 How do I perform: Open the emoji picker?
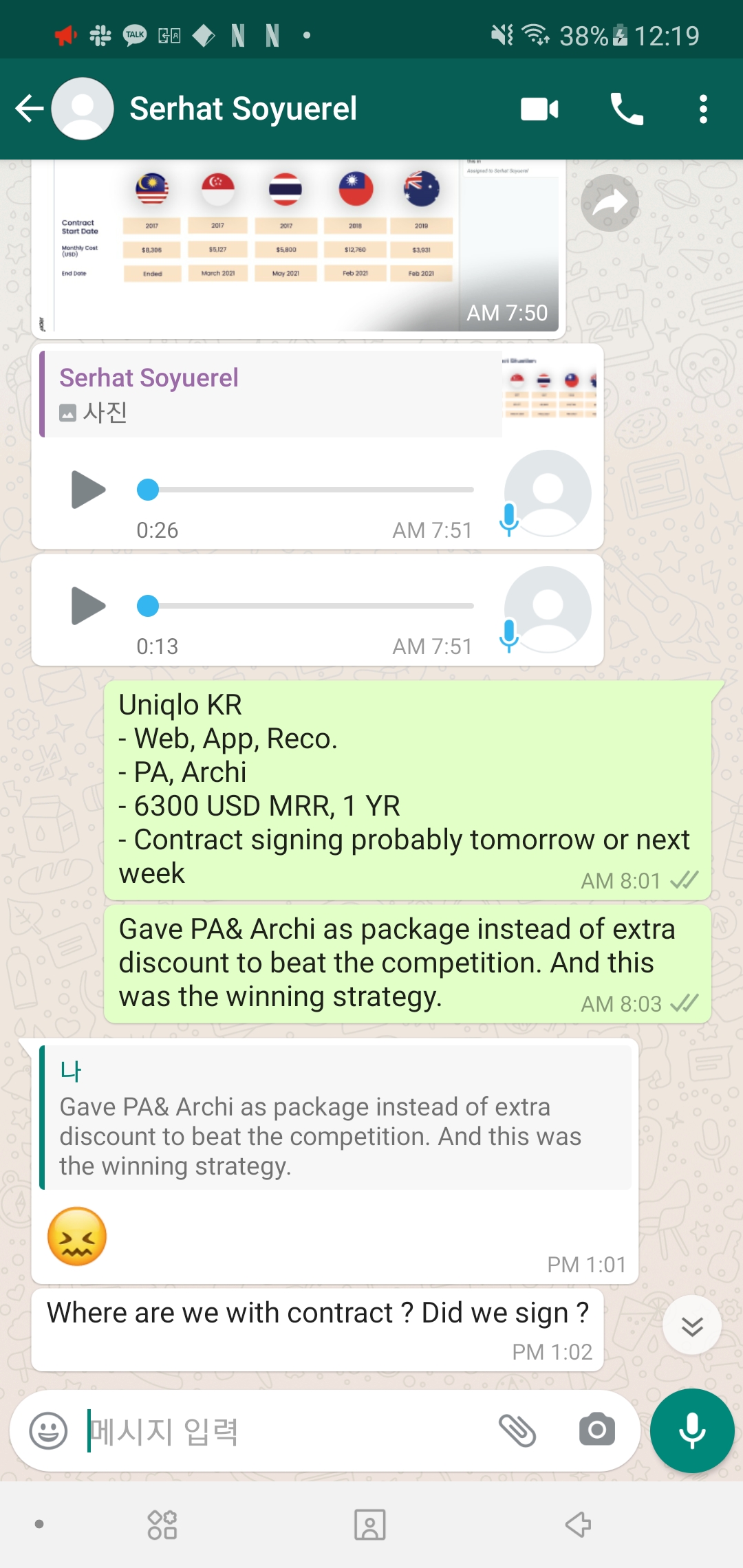48,1431
